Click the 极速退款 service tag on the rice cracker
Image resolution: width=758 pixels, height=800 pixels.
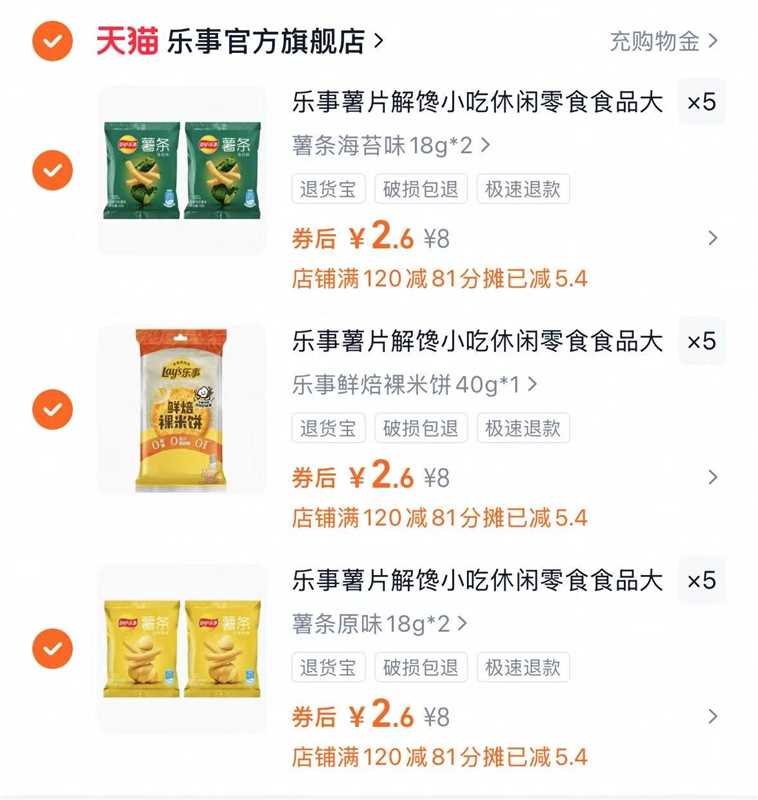(x=530, y=429)
